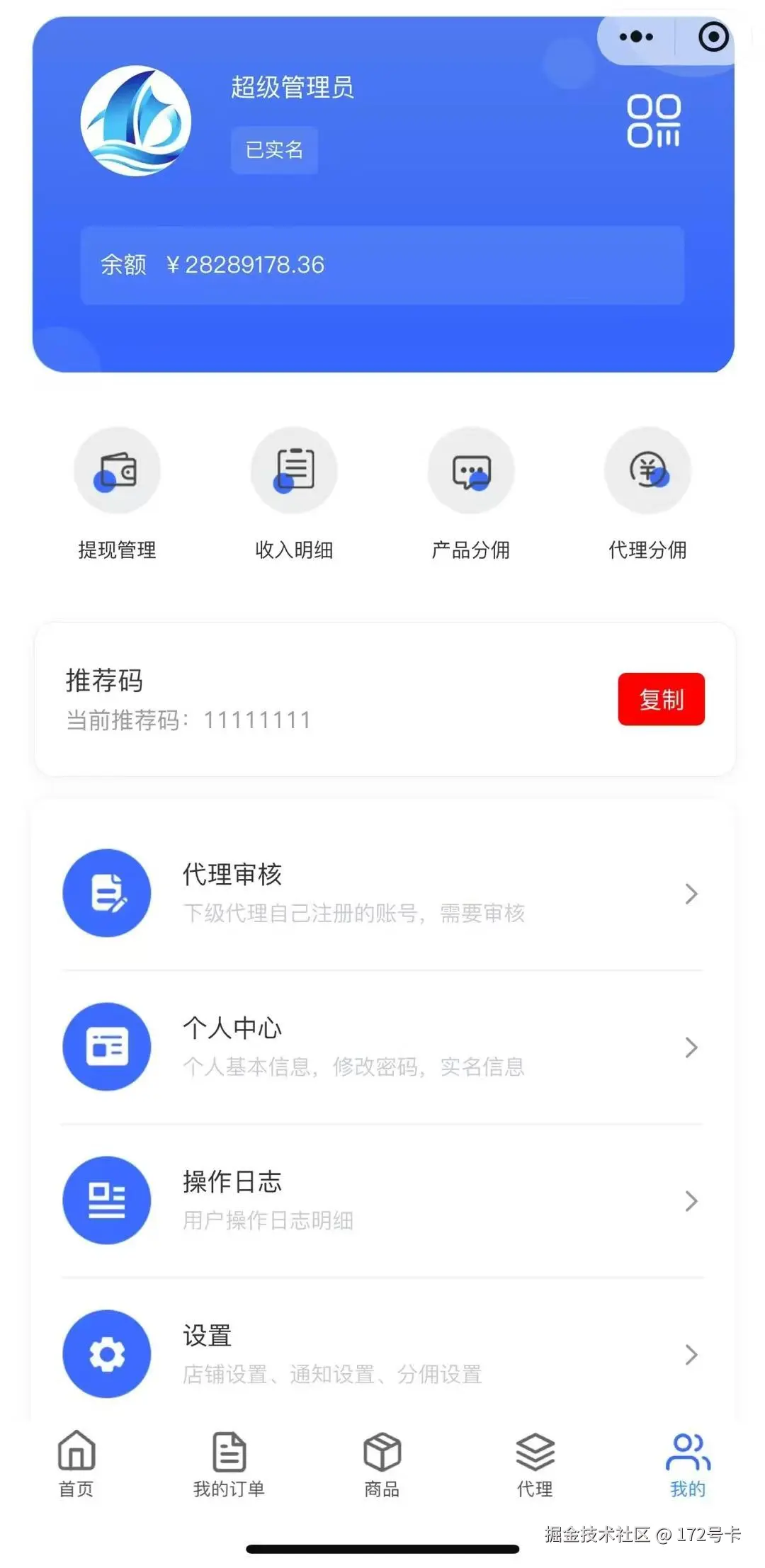Go to 个人中心 personal center

[x=382, y=1047]
